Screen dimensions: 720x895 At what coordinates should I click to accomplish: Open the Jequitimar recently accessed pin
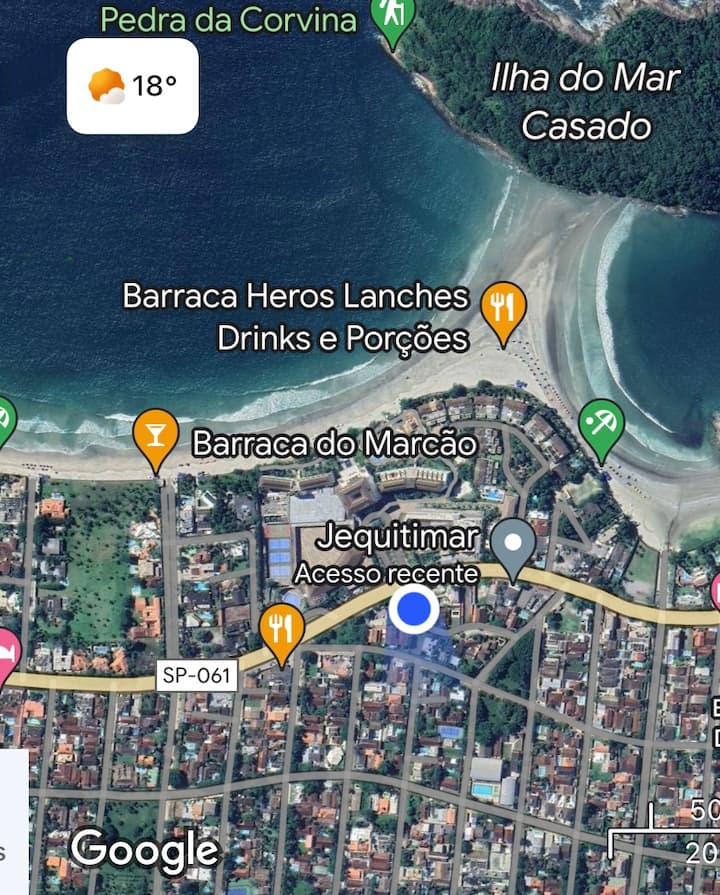click(x=514, y=545)
